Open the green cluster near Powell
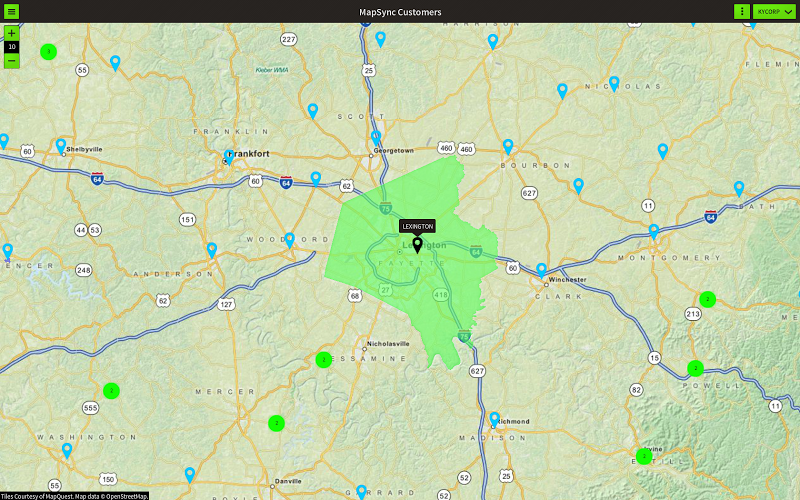The width and height of the screenshot is (800, 500). [695, 368]
